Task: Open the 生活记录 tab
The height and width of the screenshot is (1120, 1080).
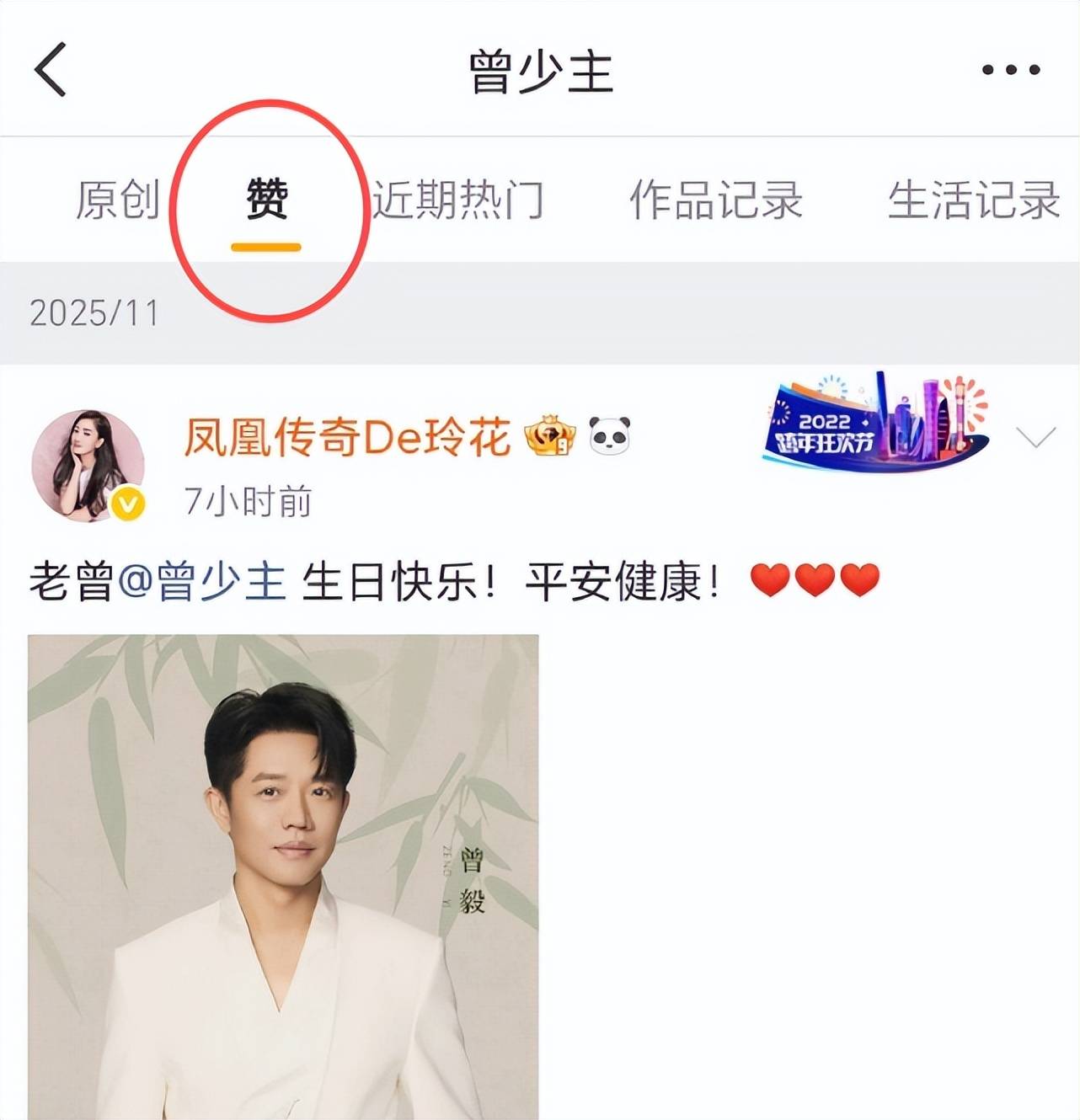Action: (x=975, y=198)
